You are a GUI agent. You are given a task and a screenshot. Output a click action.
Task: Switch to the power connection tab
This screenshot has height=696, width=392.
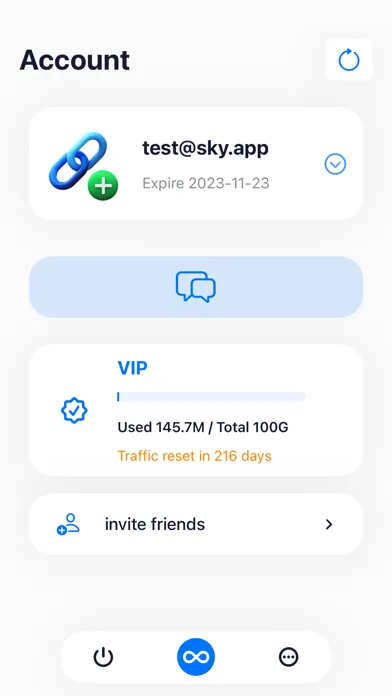point(103,657)
